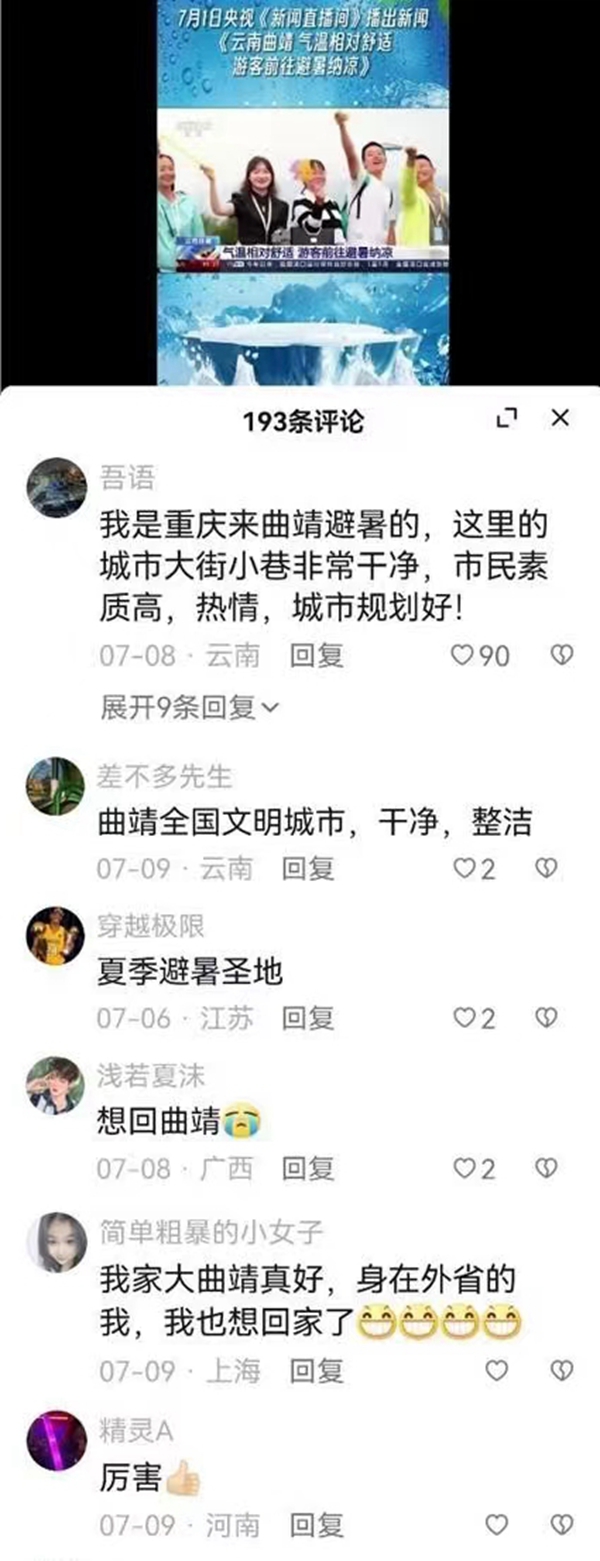Screen dimensions: 600x1561
Task: Reply to 吾语's comment
Action: click(316, 655)
